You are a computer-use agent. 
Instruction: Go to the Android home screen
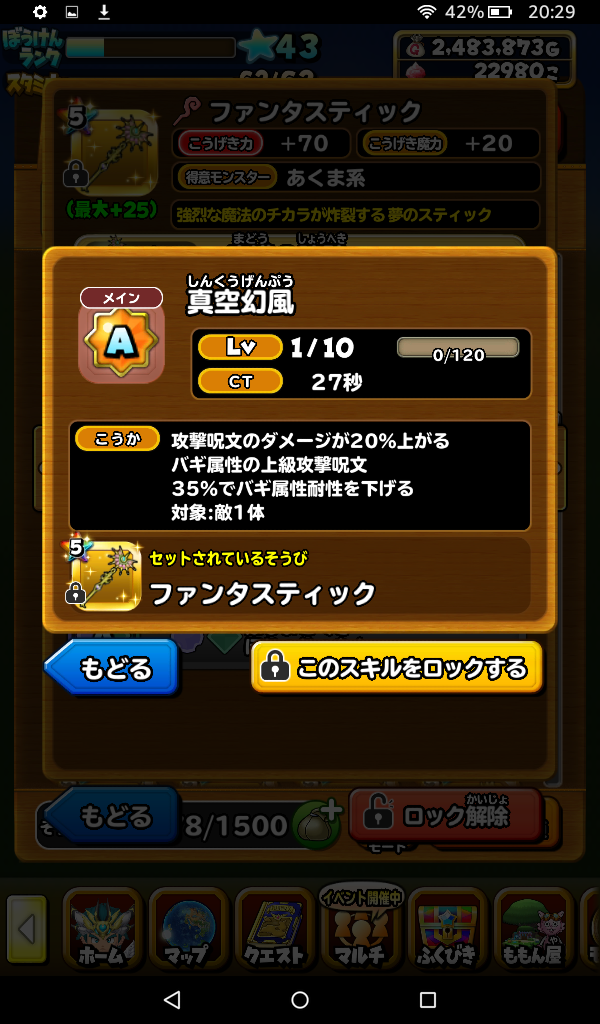300,999
